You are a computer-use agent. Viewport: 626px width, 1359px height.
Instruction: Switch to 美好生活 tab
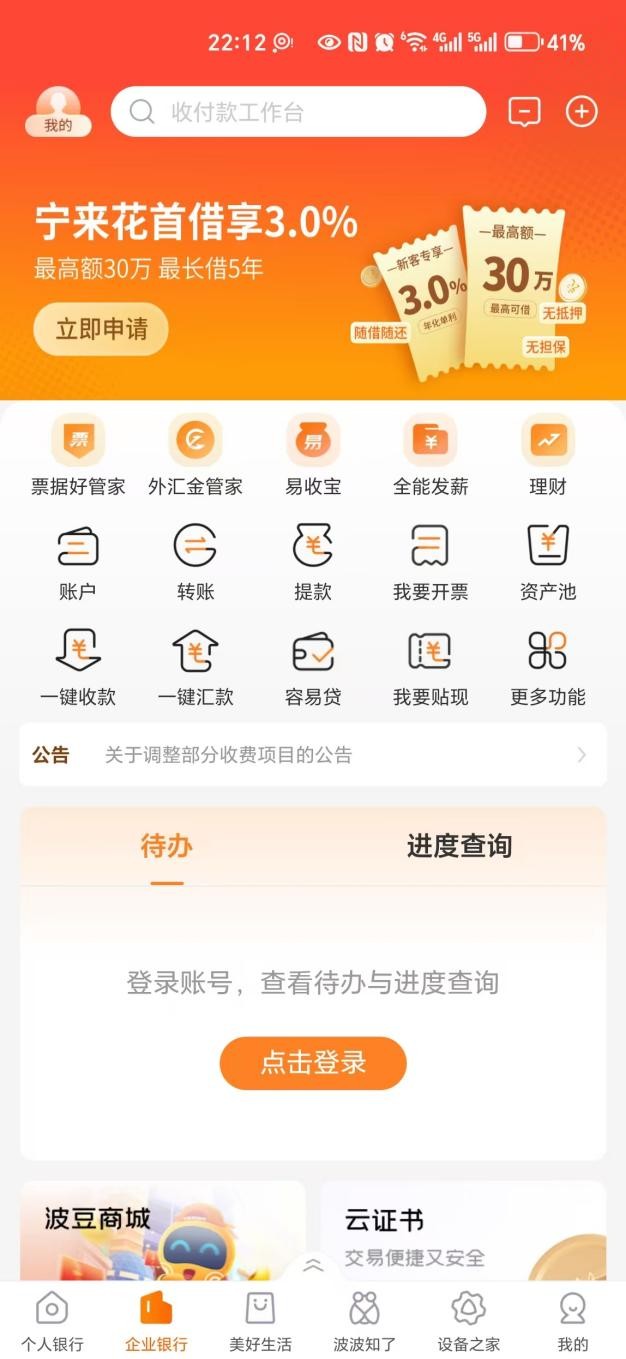(260, 1322)
